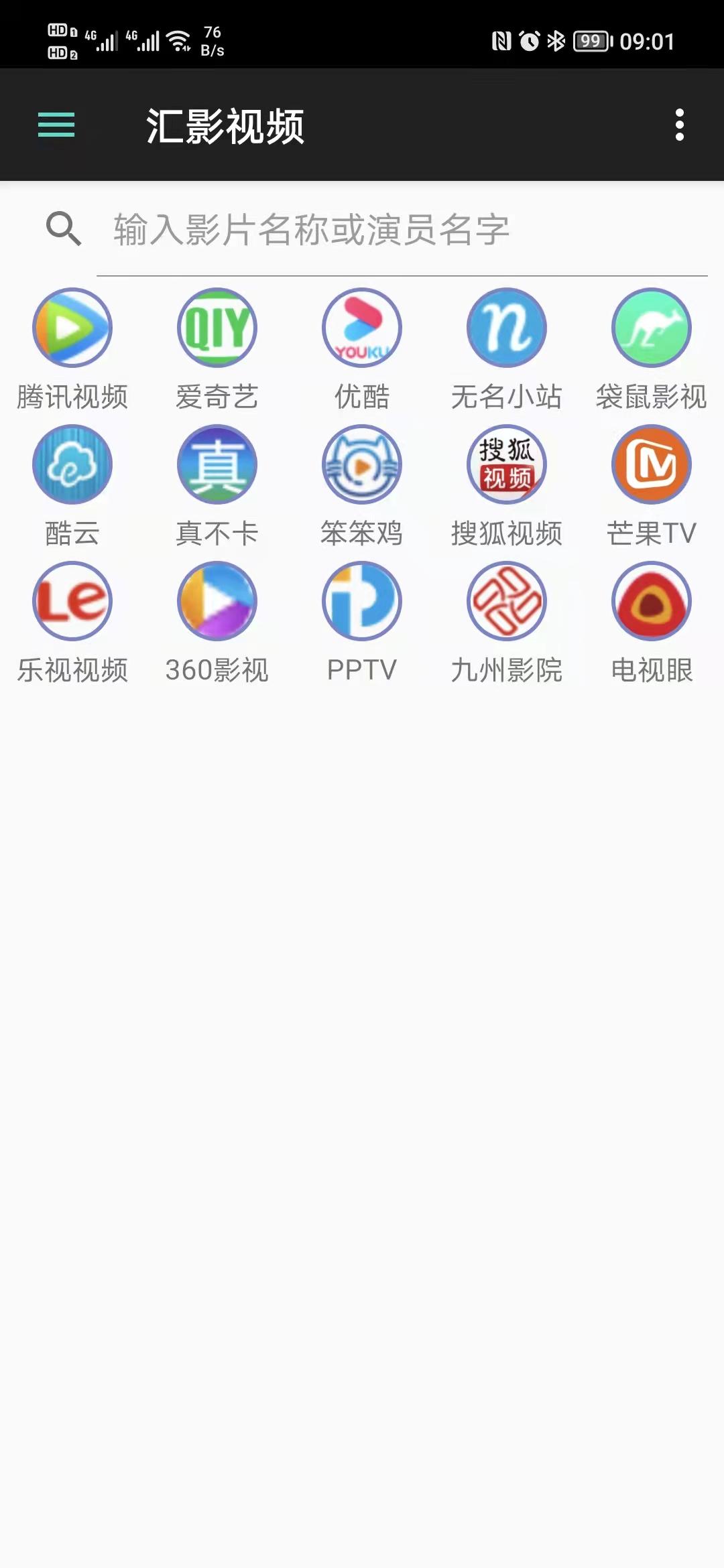Choose 电视眼 source
The height and width of the screenshot is (1568, 724).
pos(652,602)
